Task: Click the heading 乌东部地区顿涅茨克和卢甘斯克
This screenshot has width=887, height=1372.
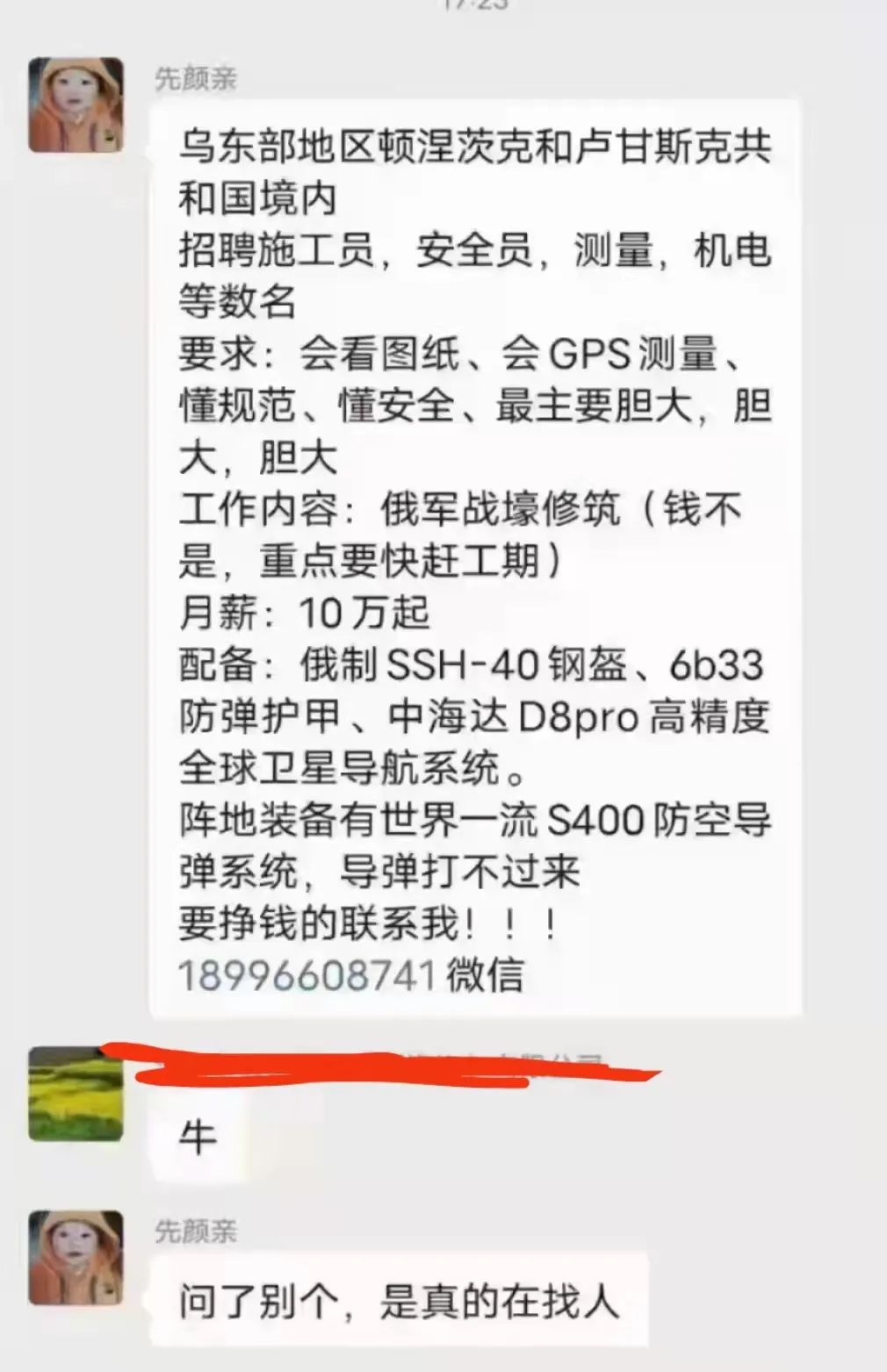Action: (474, 149)
